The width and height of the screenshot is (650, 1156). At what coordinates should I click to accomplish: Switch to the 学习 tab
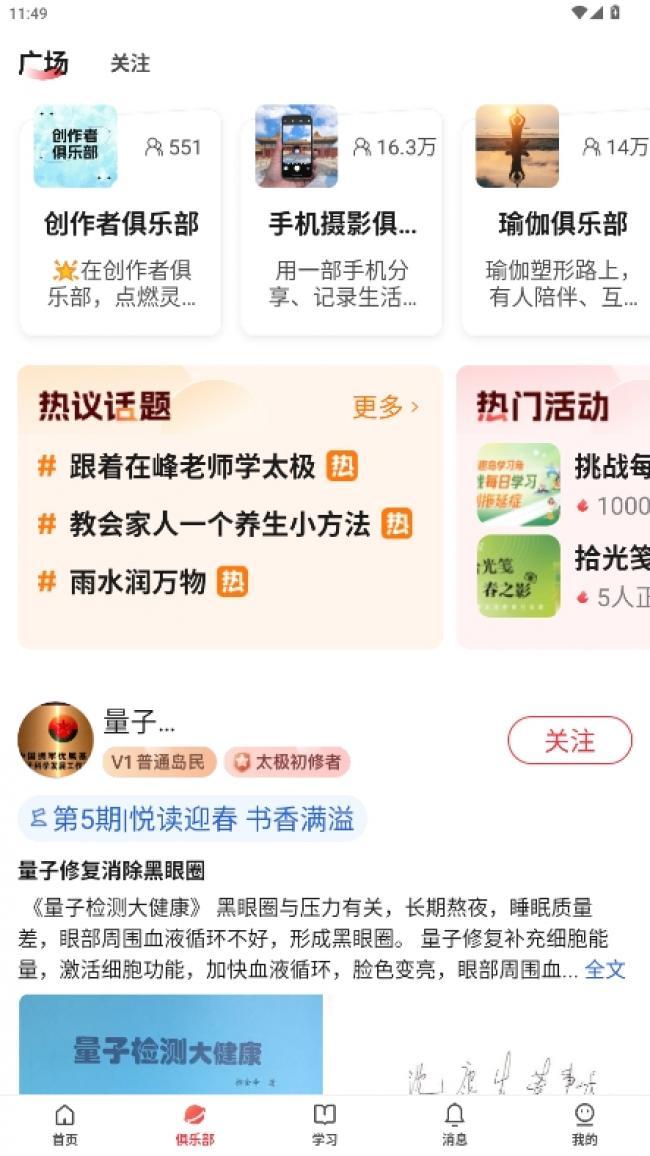tap(325, 1124)
